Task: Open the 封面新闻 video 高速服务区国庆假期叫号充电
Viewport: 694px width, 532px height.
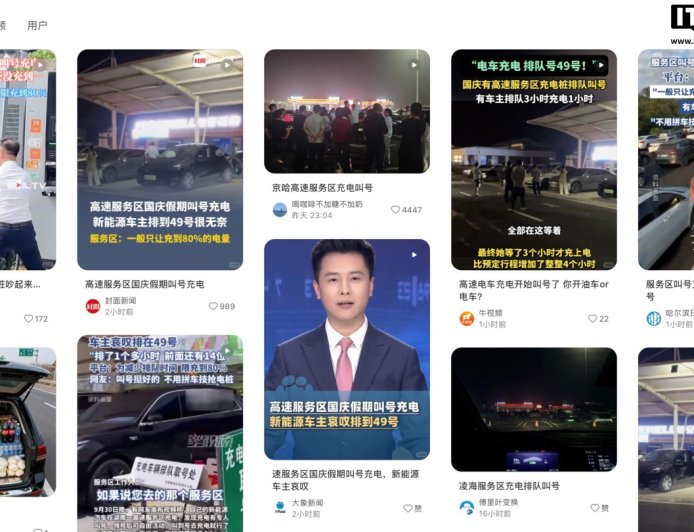Action: pos(160,160)
